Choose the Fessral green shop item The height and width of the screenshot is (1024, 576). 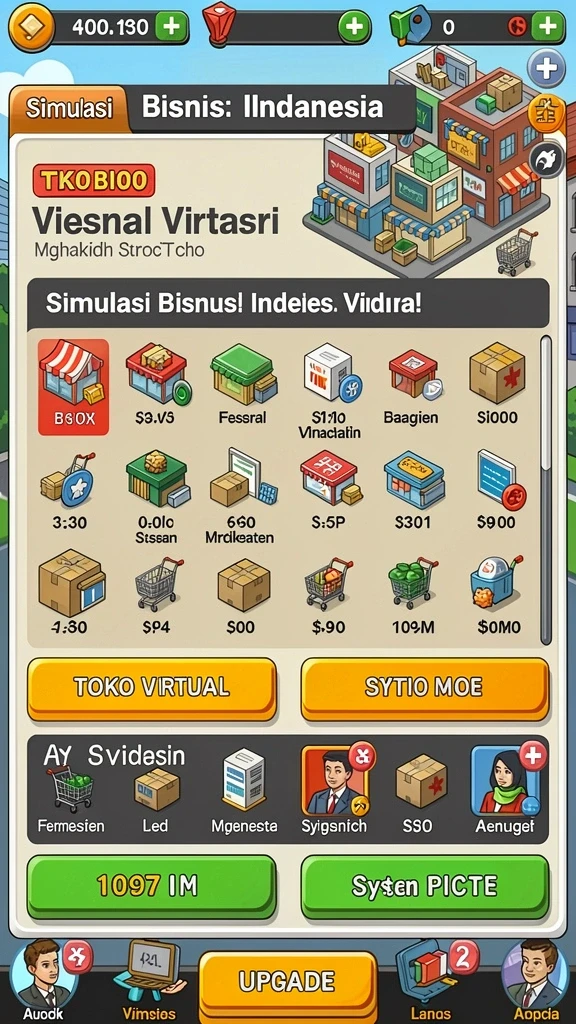(242, 387)
